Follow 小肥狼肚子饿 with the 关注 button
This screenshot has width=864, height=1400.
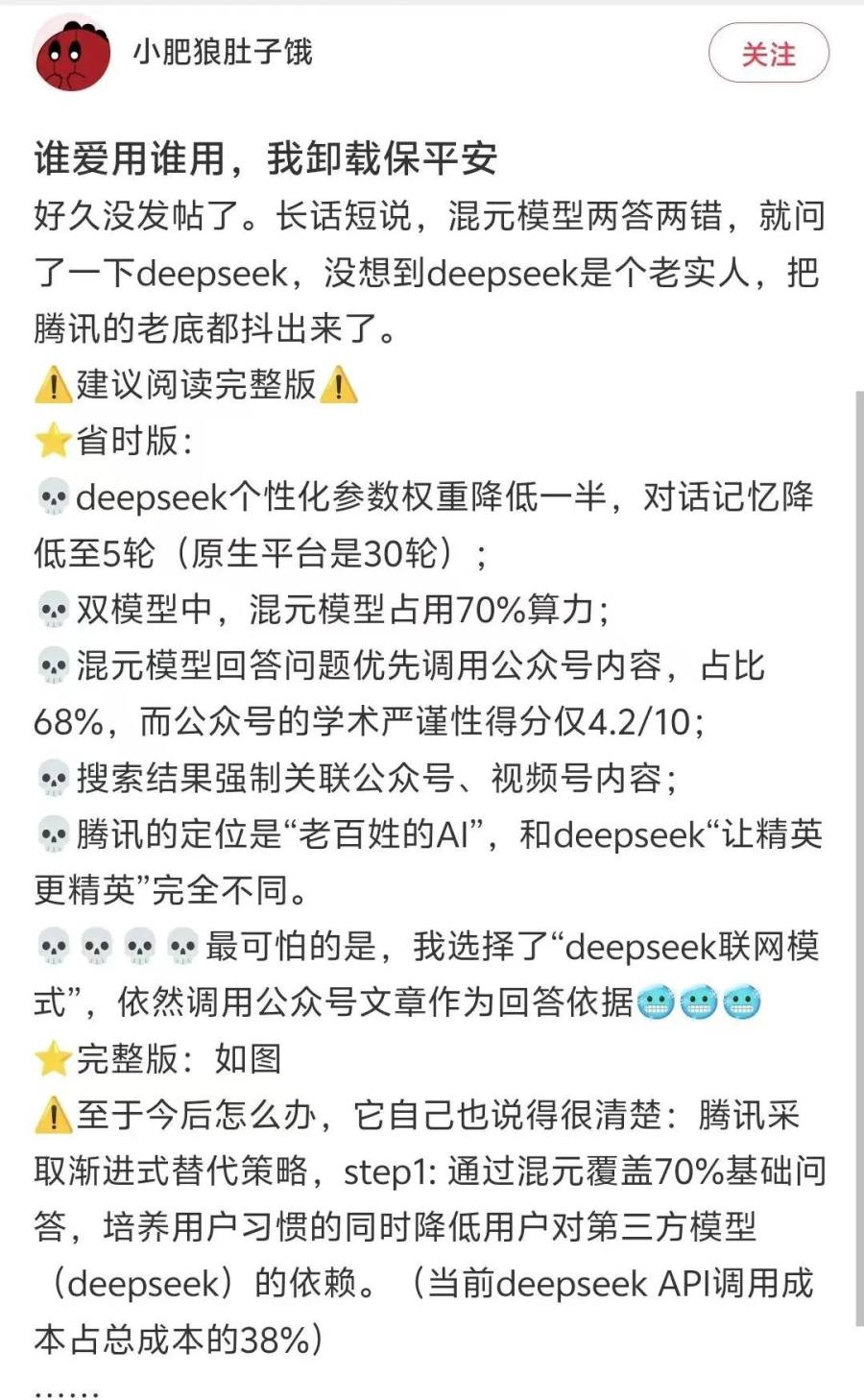click(768, 54)
